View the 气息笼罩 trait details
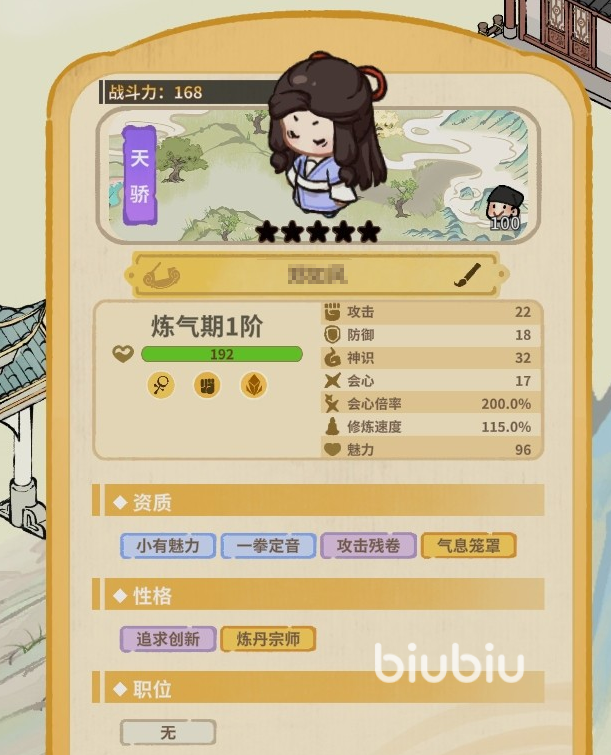Viewport: 611px width, 755px height. pyautogui.click(x=468, y=546)
